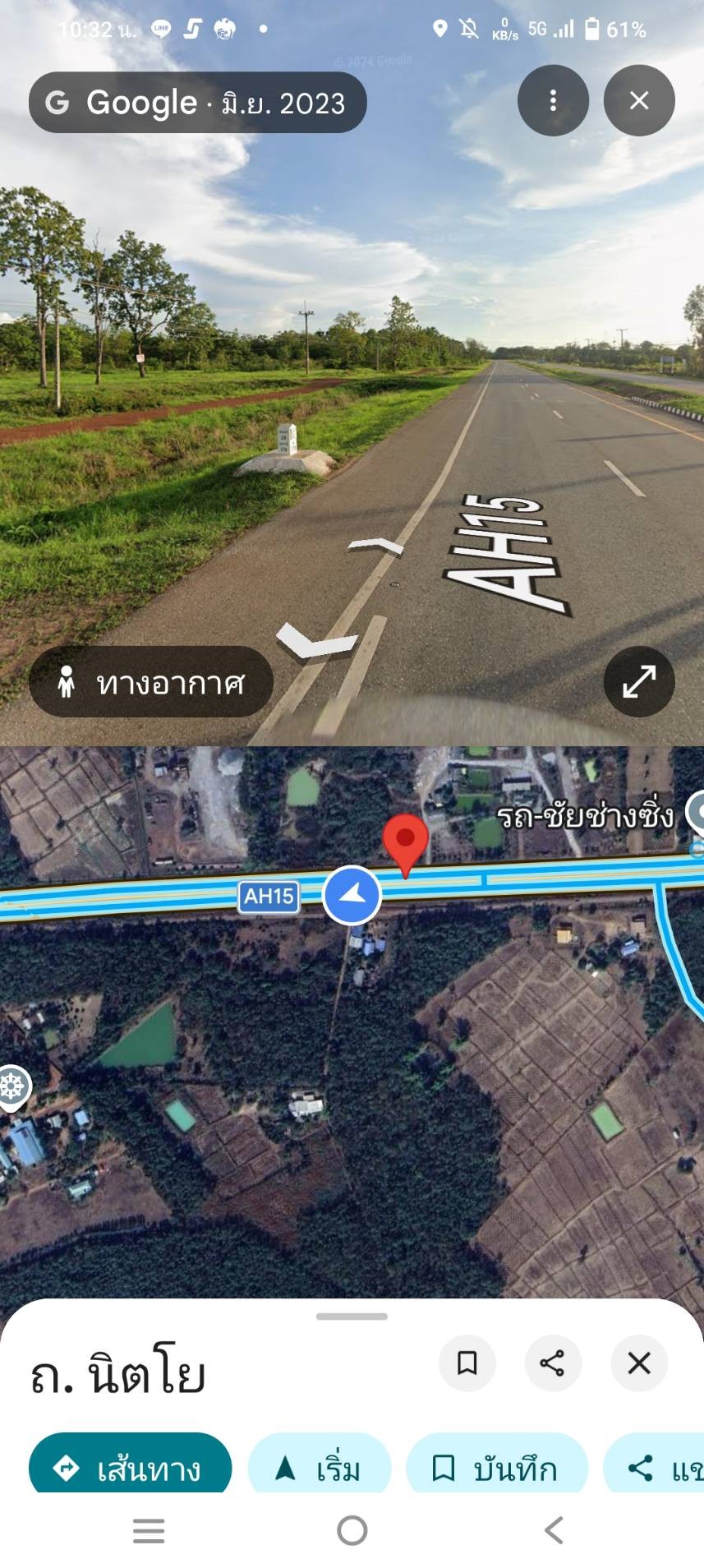Share ถ. นิตโย via the share icon
The height and width of the screenshot is (1568, 704).
(x=553, y=1363)
